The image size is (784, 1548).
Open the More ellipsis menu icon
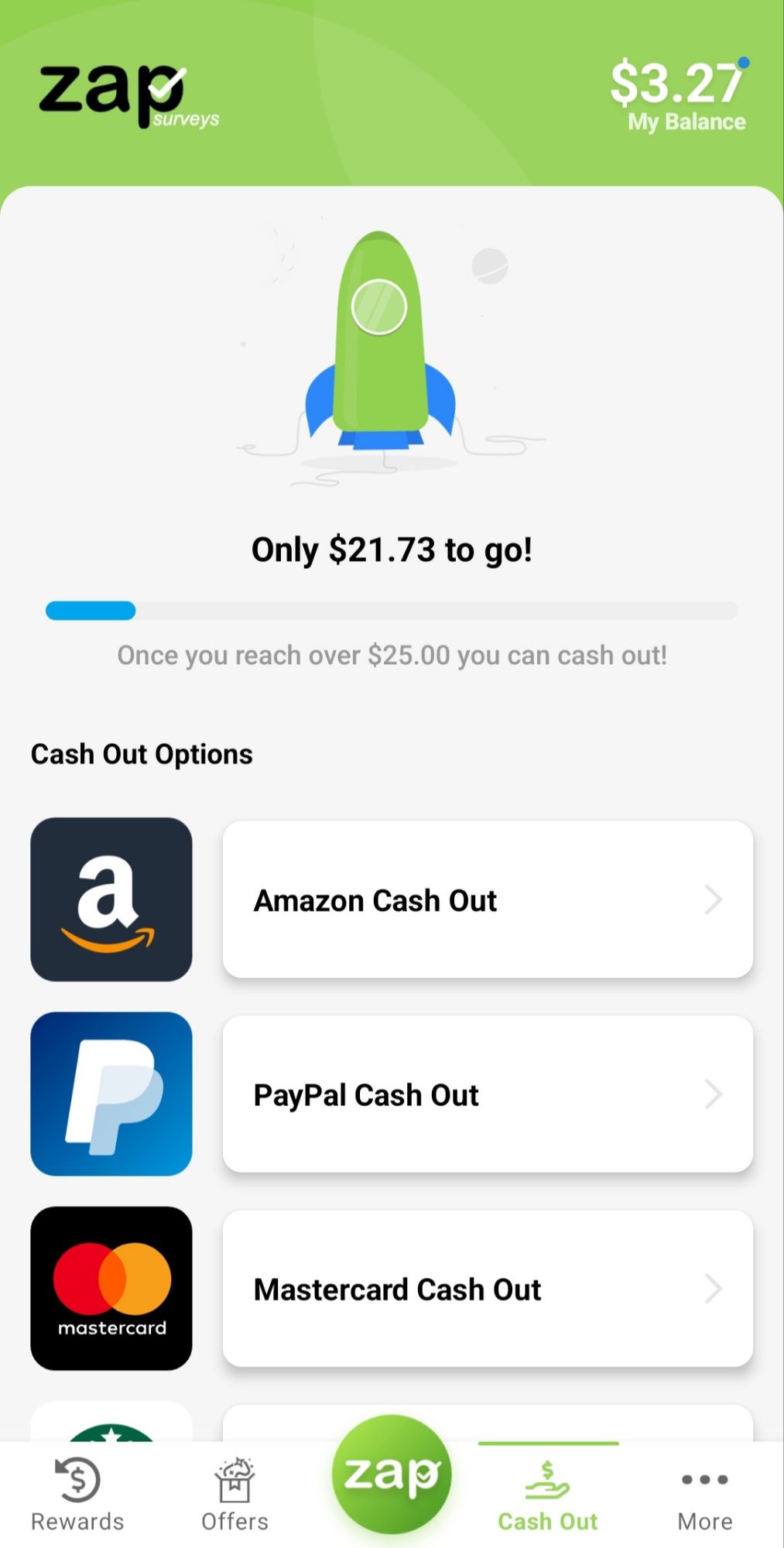coord(703,1474)
